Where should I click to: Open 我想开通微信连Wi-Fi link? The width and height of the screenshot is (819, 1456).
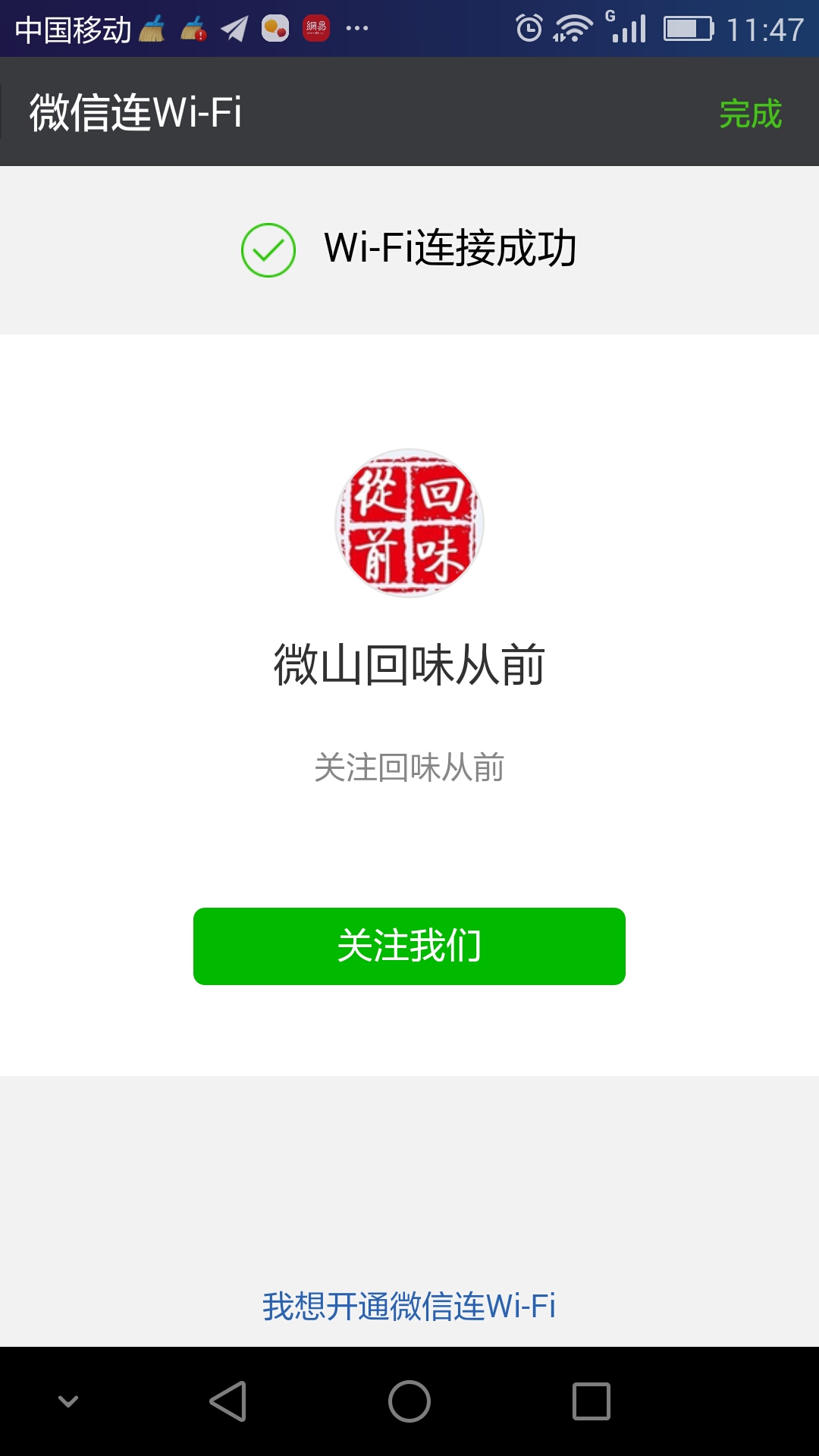(409, 1306)
